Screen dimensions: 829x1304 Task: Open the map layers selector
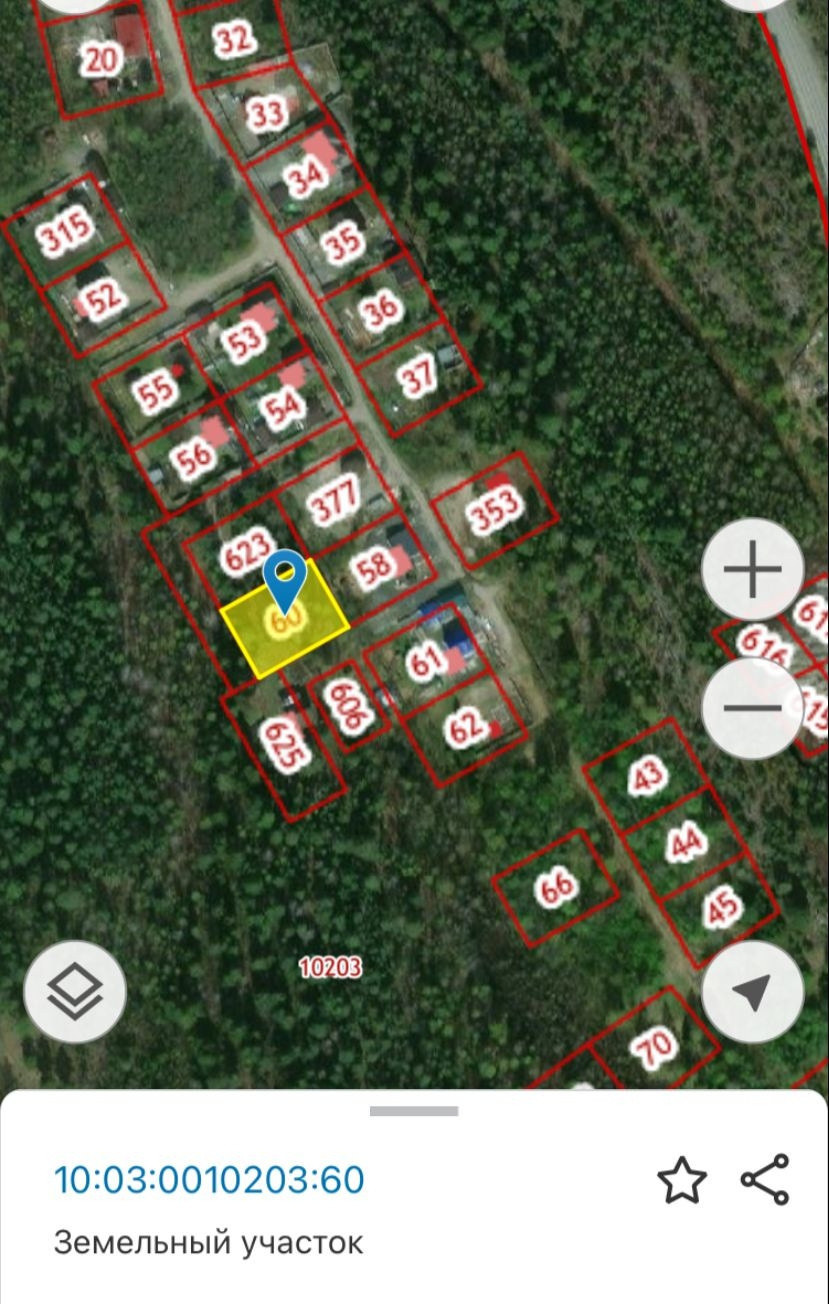(75, 993)
